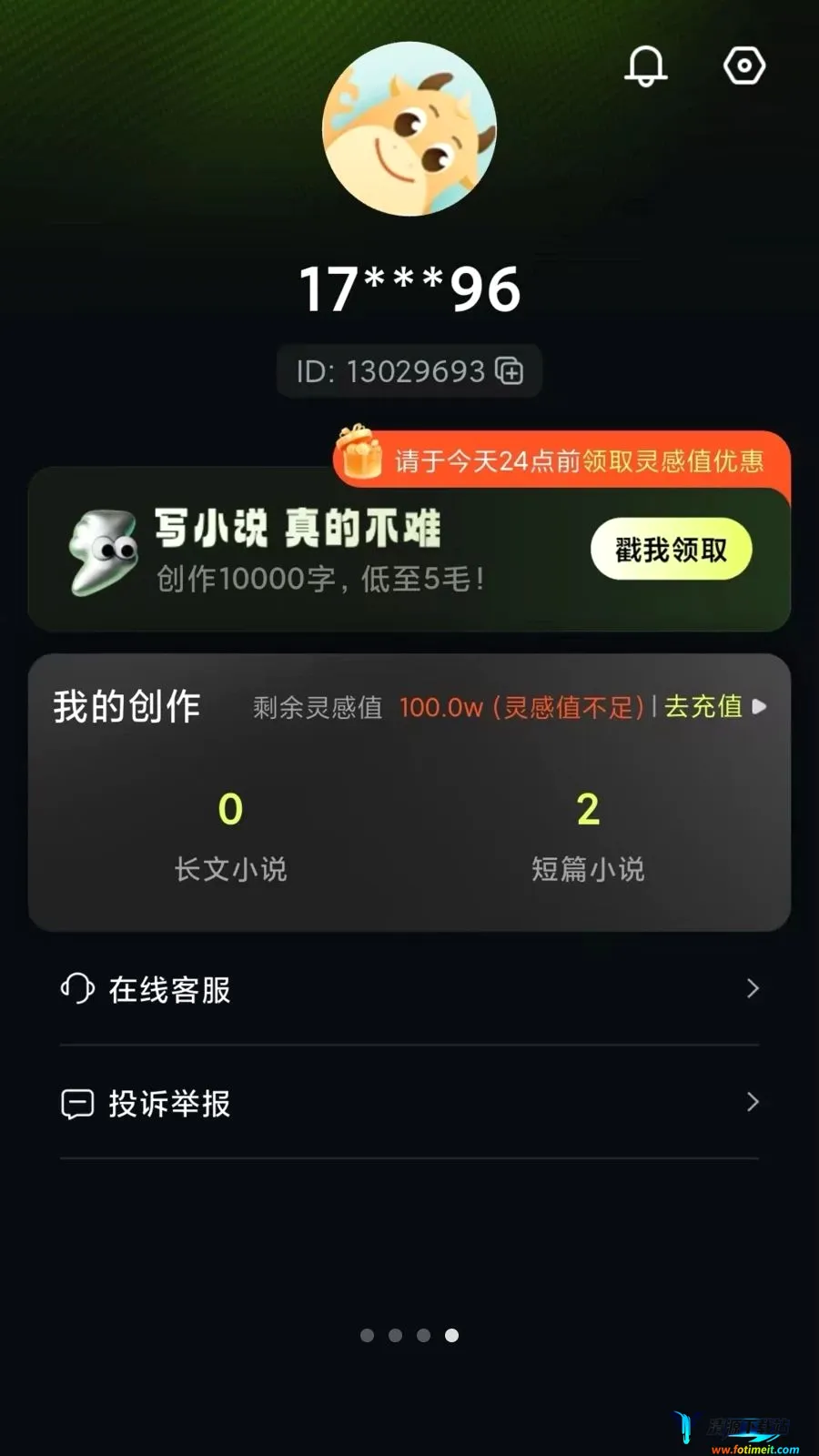The width and height of the screenshot is (819, 1456).
Task: Open the settings hexagon icon
Action: point(744,66)
